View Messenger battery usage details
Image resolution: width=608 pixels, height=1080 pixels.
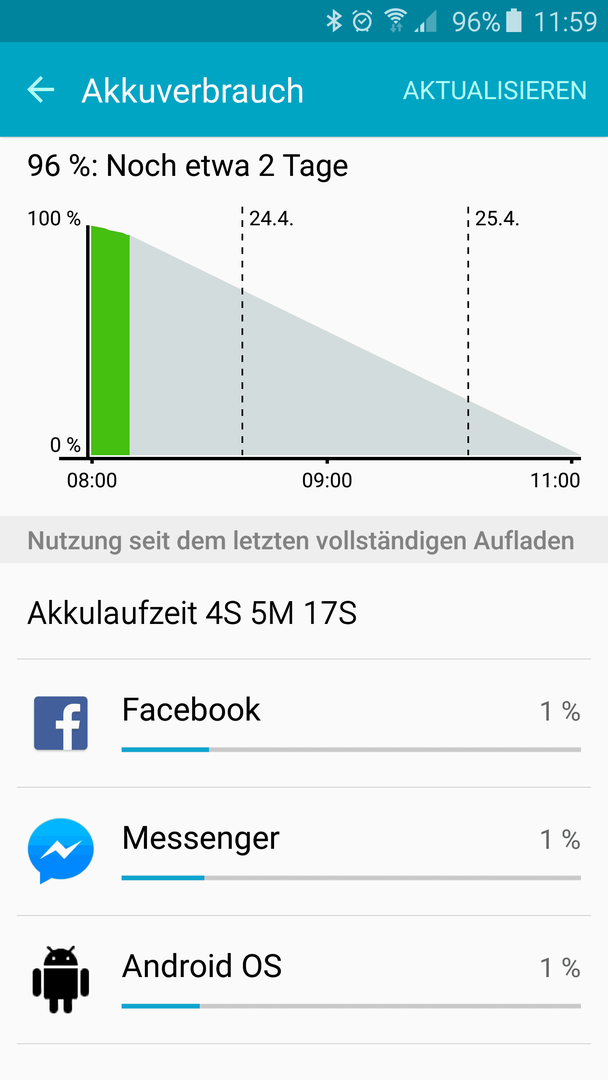(x=304, y=851)
